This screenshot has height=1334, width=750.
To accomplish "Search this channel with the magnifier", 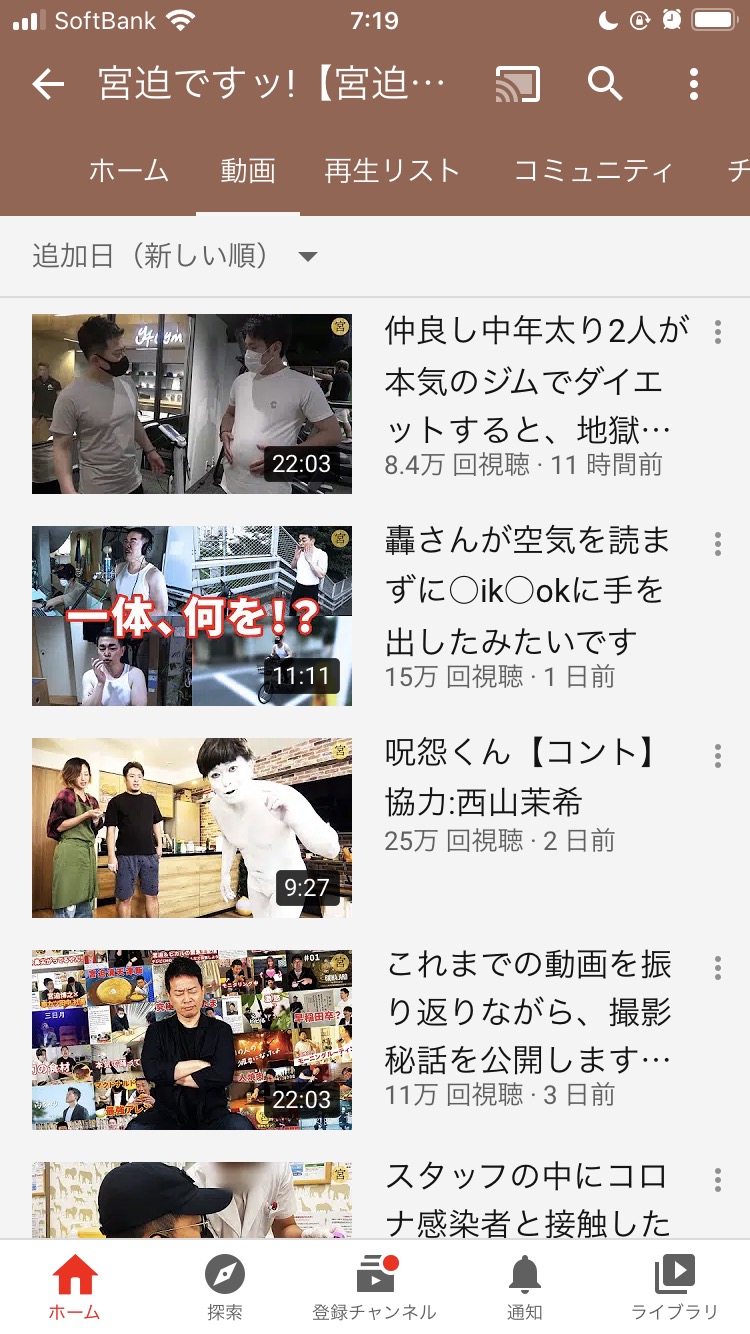I will coord(605,85).
